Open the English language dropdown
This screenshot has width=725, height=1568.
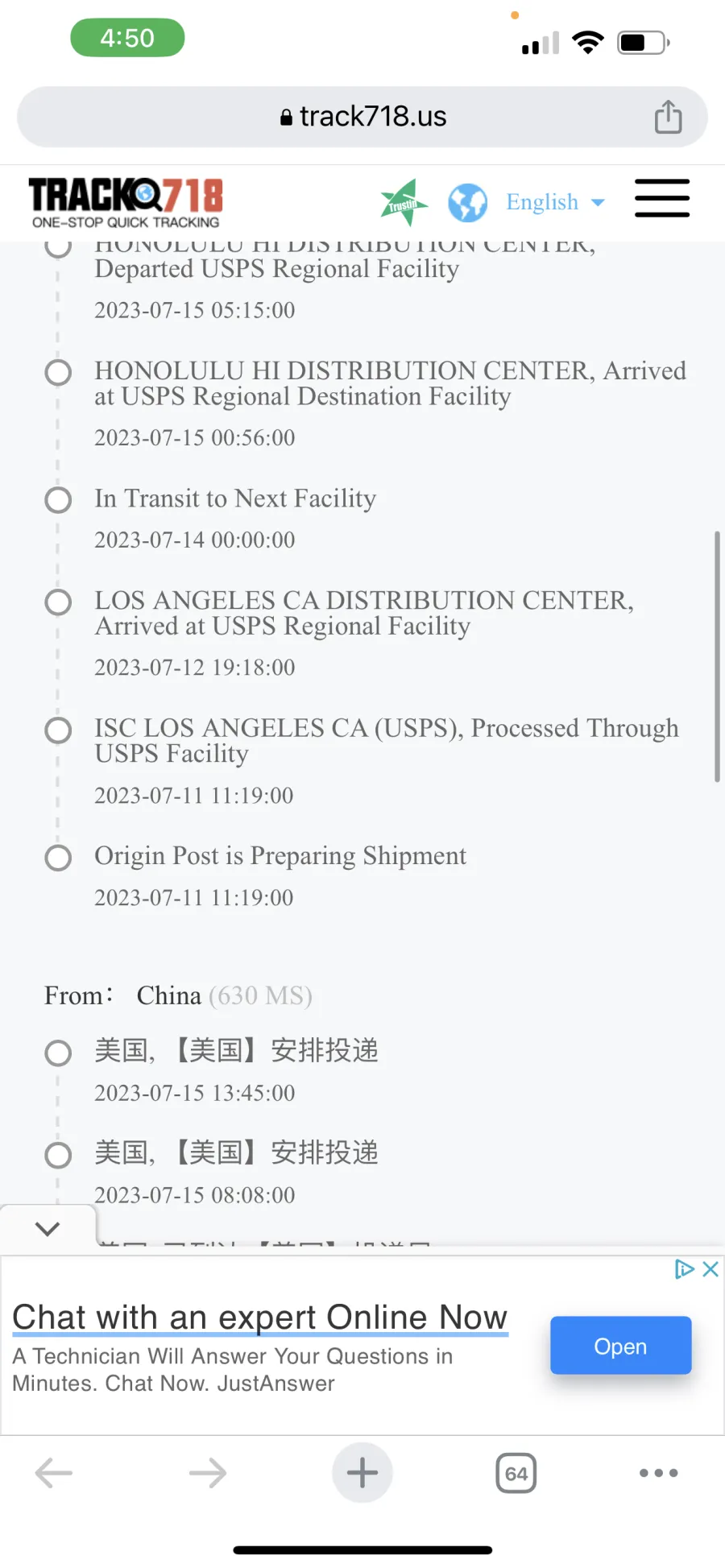pyautogui.click(x=555, y=201)
